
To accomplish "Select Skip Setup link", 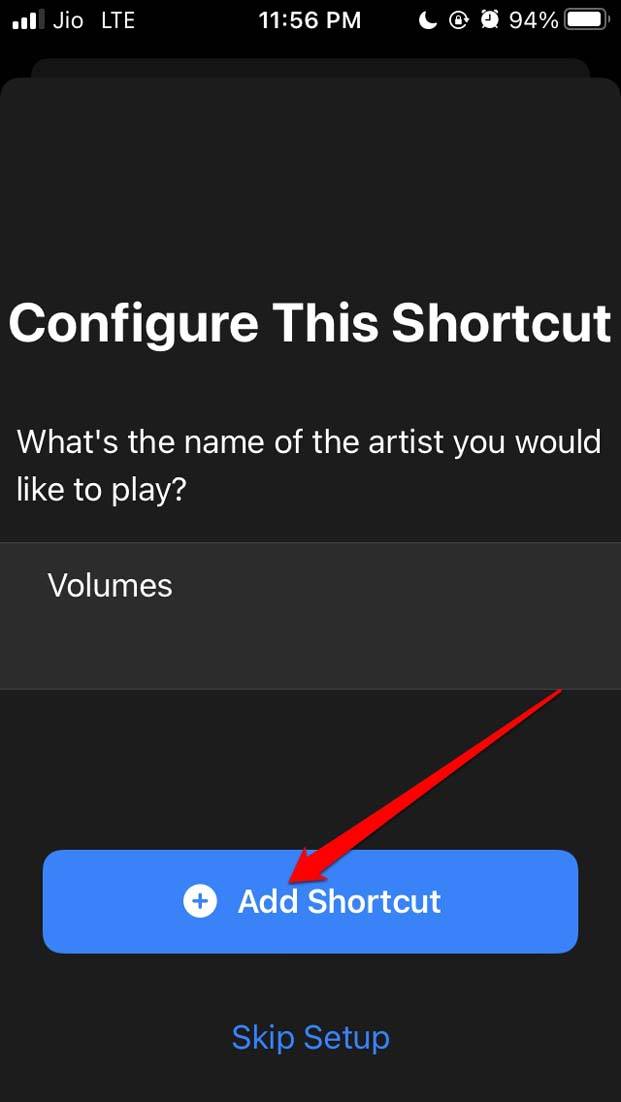I will click(310, 1037).
